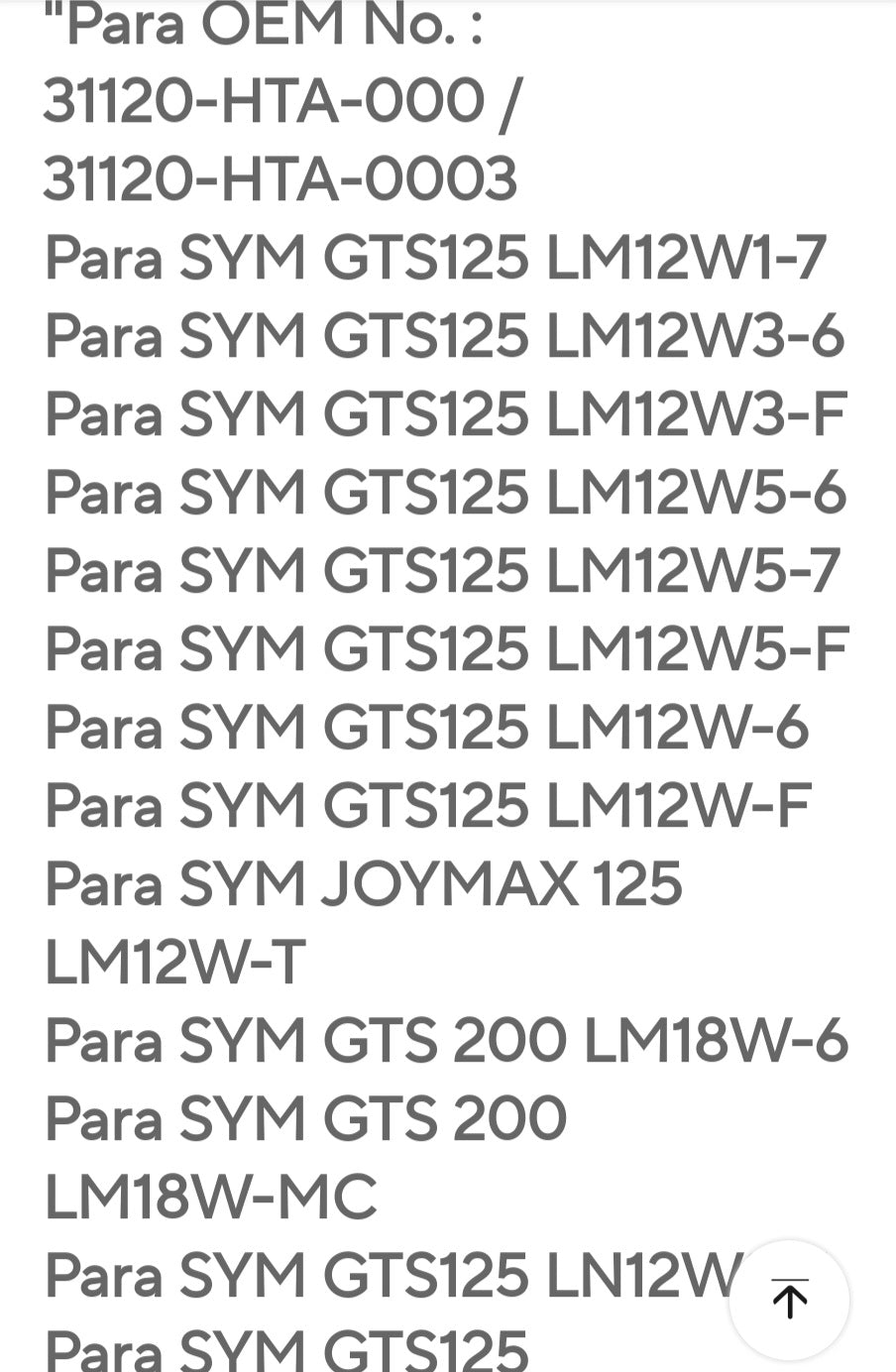Select the last SYM GTS125 line
This screenshot has height=1372, width=896.
[284, 1348]
